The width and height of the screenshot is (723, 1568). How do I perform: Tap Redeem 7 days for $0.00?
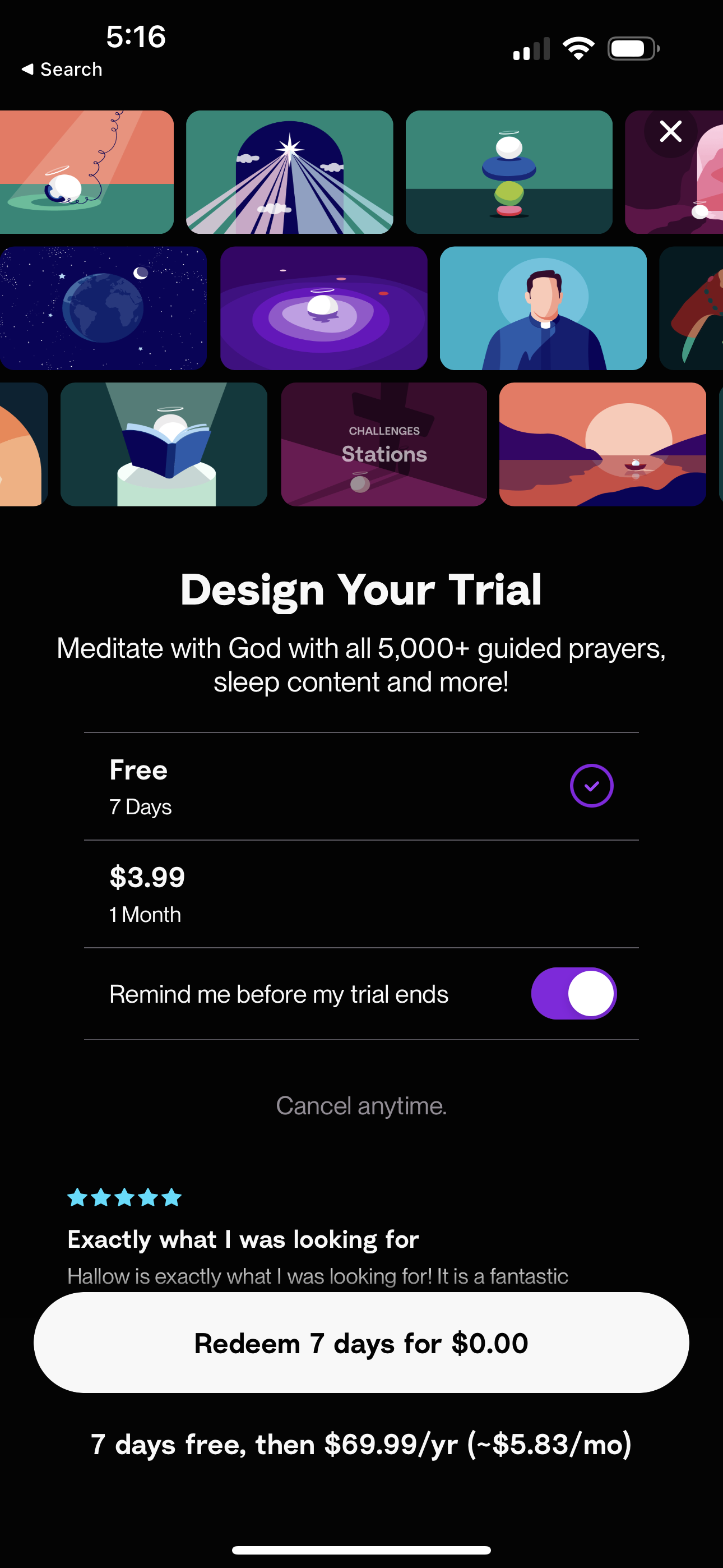pyautogui.click(x=361, y=1342)
